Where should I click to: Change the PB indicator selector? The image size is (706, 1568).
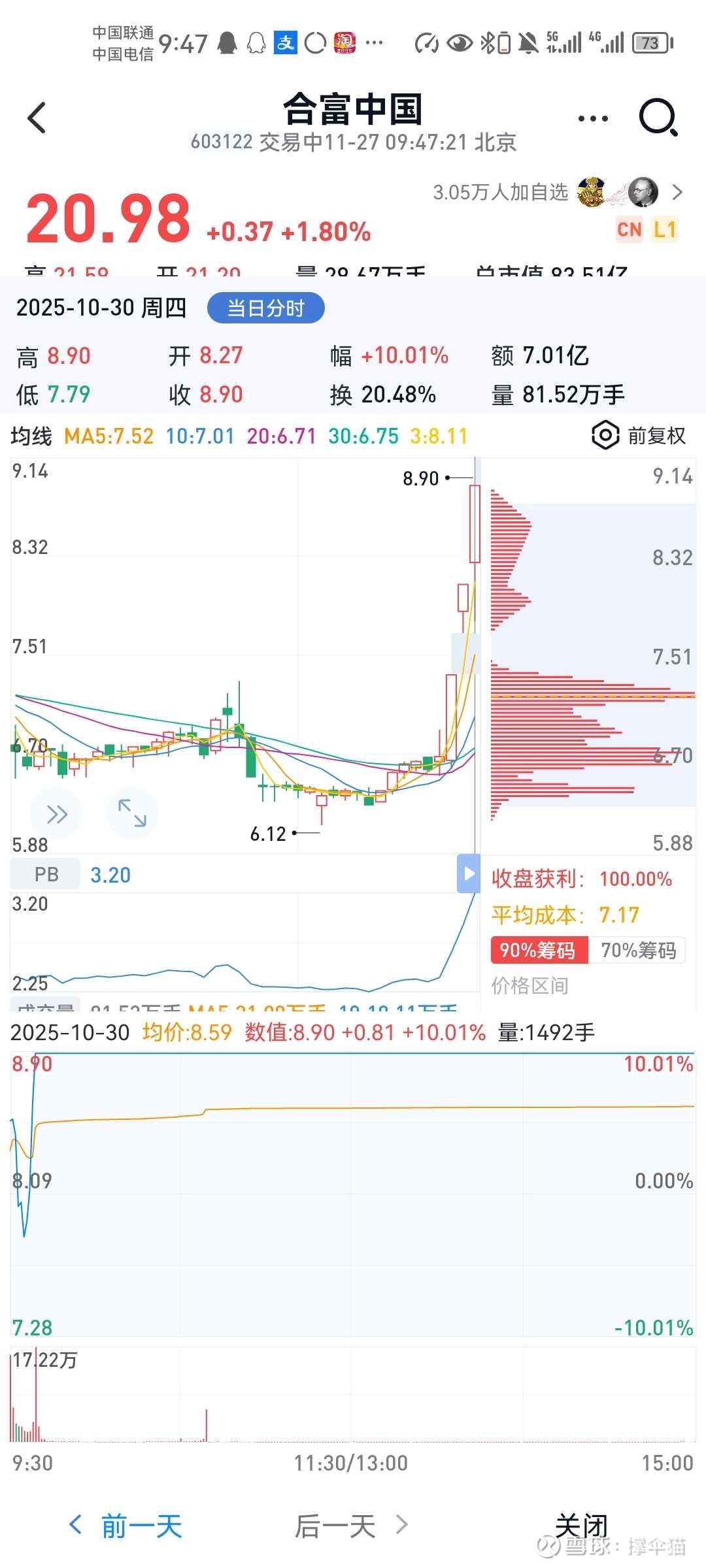pyautogui.click(x=46, y=874)
